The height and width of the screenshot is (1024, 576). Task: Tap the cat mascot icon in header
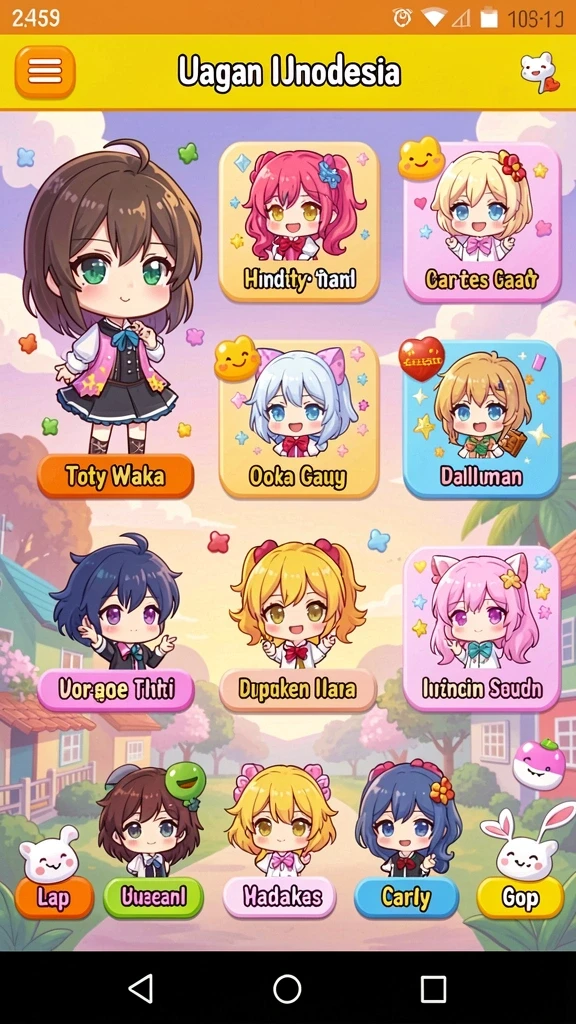[x=539, y=72]
